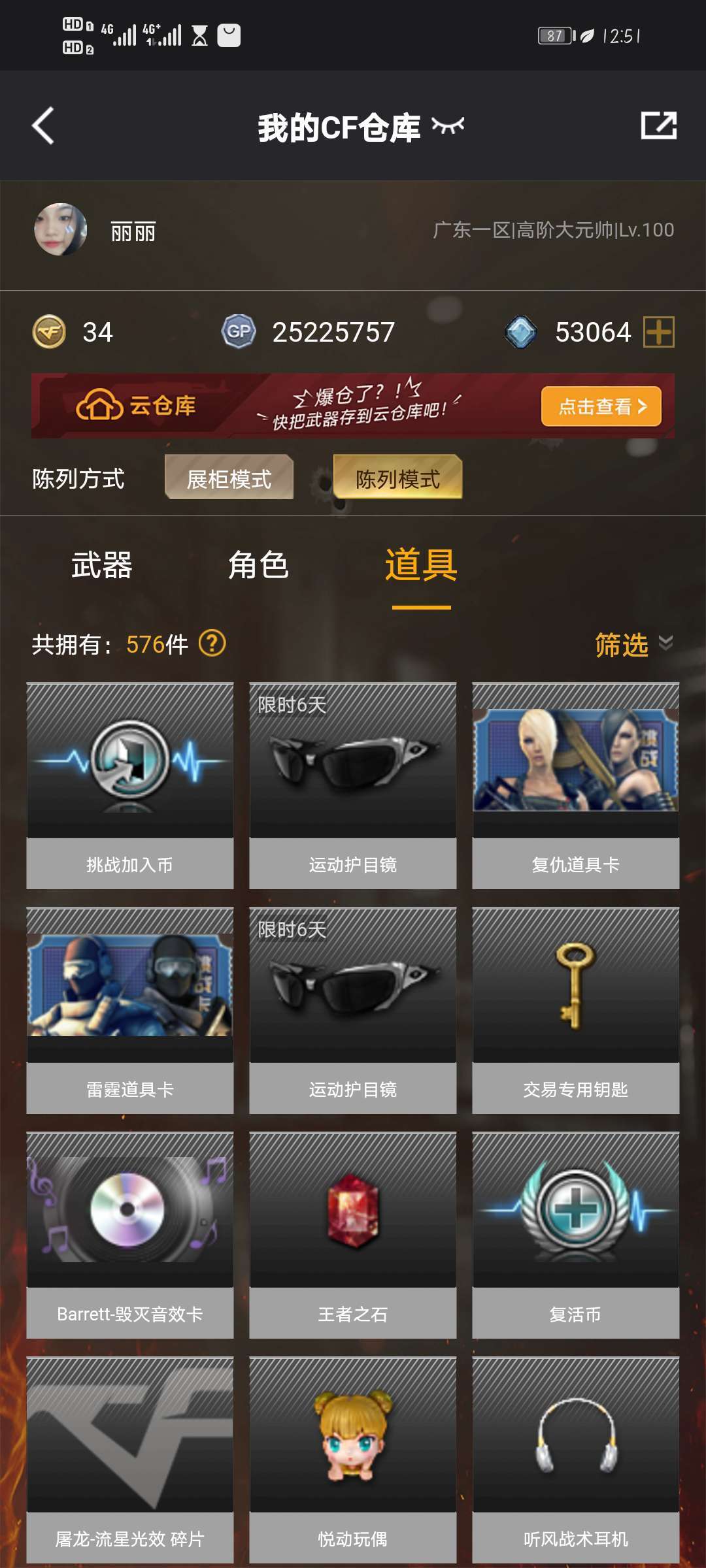Screen dimensions: 706x1568
Task: Toggle the closed-eye visibility icon
Action: 448,125
